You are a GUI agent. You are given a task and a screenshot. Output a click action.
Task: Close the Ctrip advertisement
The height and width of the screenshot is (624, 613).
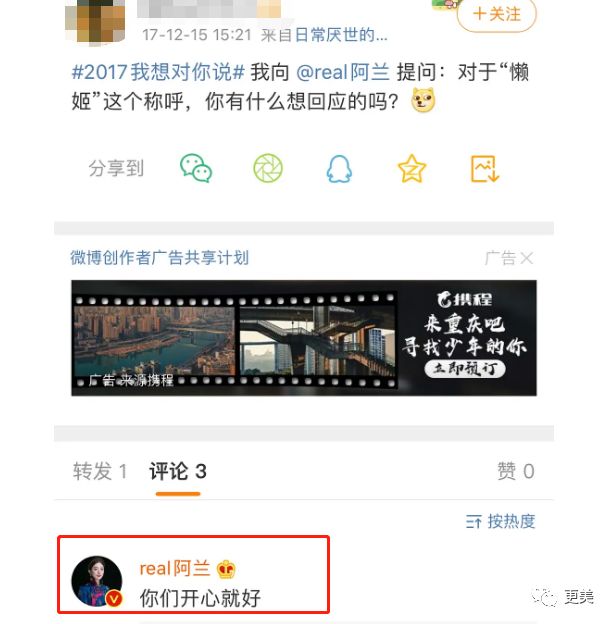pos(526,258)
